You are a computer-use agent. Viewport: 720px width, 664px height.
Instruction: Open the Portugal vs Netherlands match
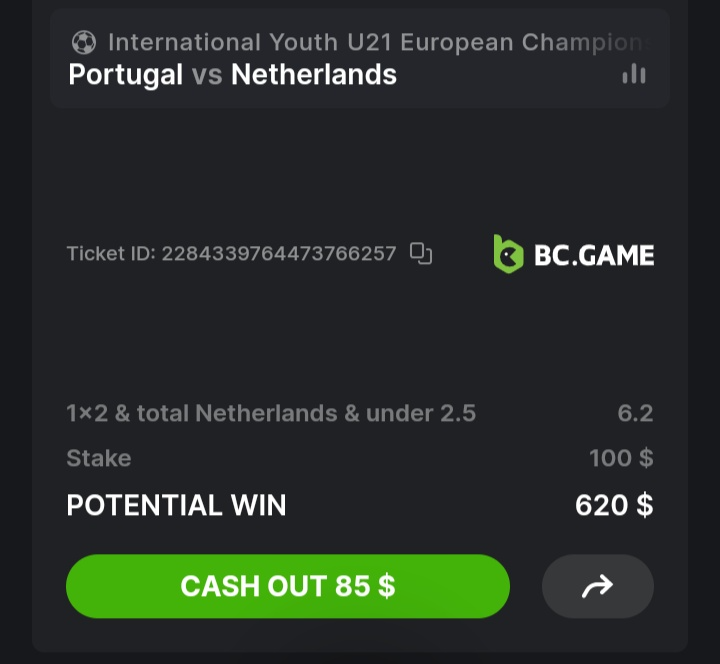click(x=232, y=75)
